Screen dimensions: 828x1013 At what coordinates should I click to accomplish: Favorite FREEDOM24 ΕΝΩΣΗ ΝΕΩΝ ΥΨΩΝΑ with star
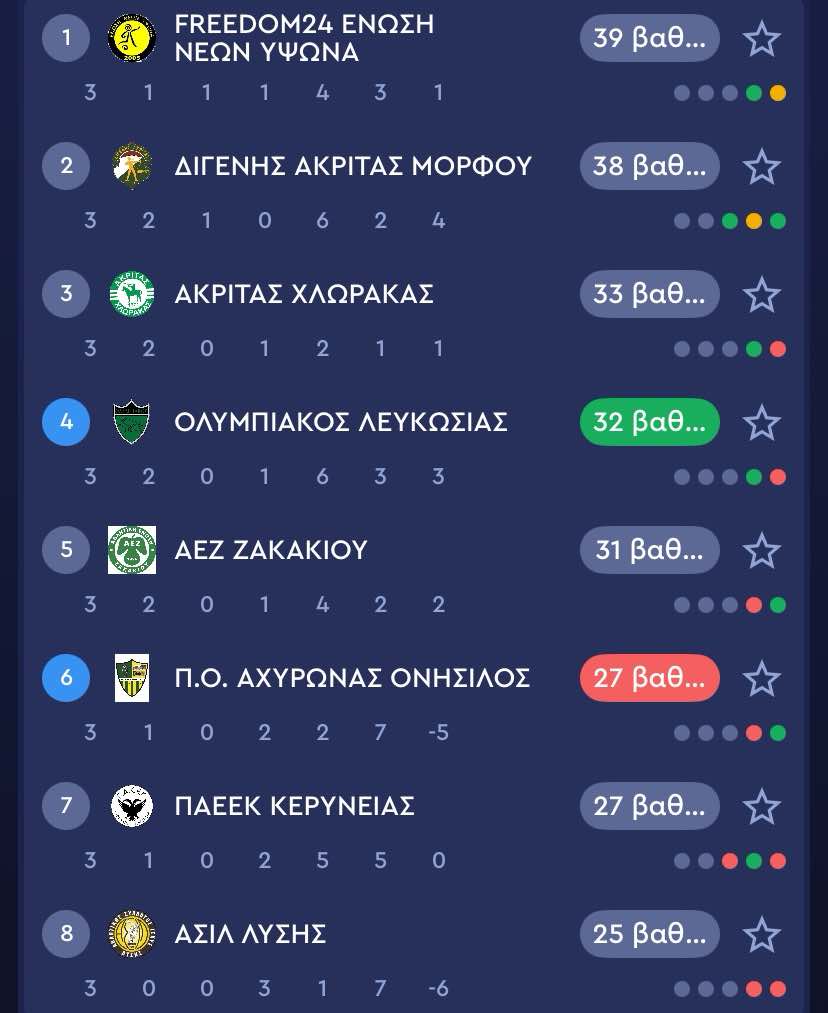pyautogui.click(x=762, y=39)
